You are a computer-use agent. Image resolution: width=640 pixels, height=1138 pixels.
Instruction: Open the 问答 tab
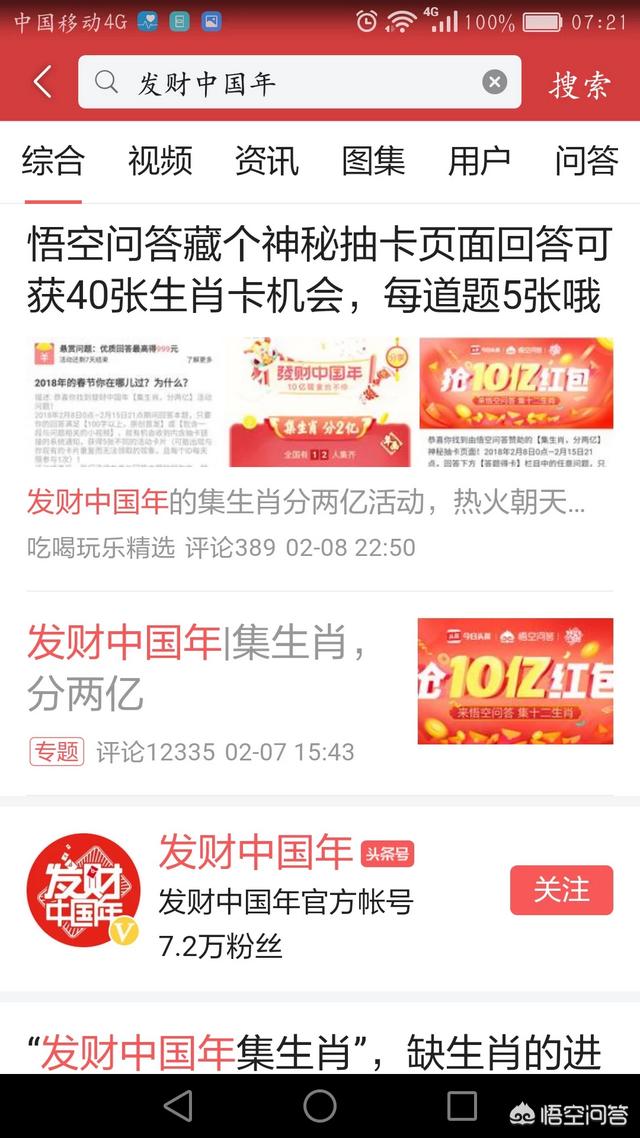[x=586, y=160]
